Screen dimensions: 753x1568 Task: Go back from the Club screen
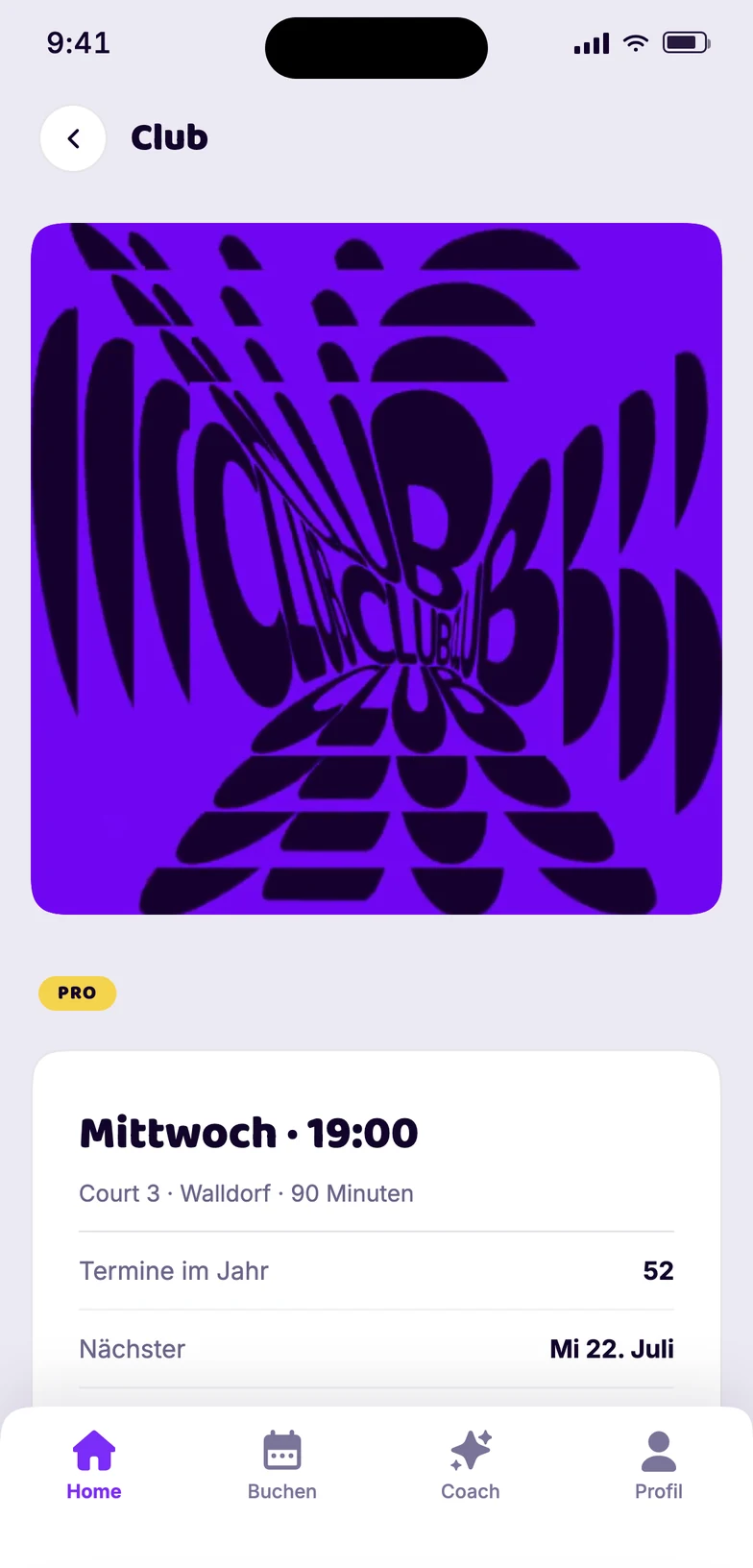click(73, 138)
